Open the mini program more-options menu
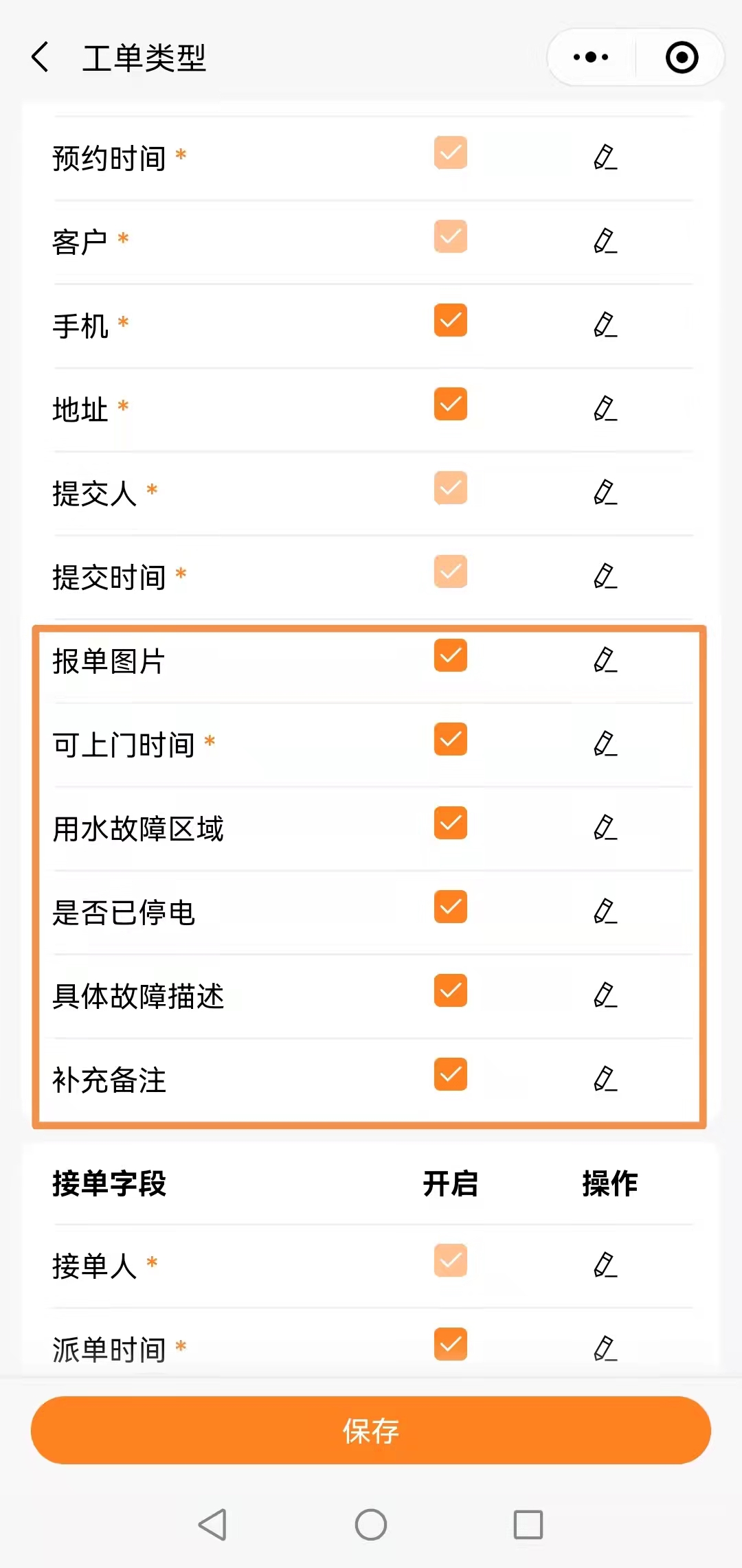Screen dimensions: 742x1568 pyautogui.click(x=591, y=57)
